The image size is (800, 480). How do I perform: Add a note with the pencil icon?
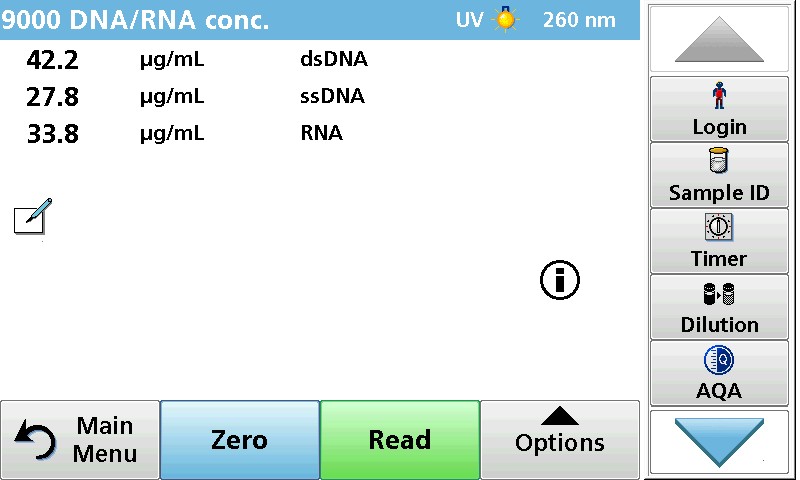tap(33, 216)
